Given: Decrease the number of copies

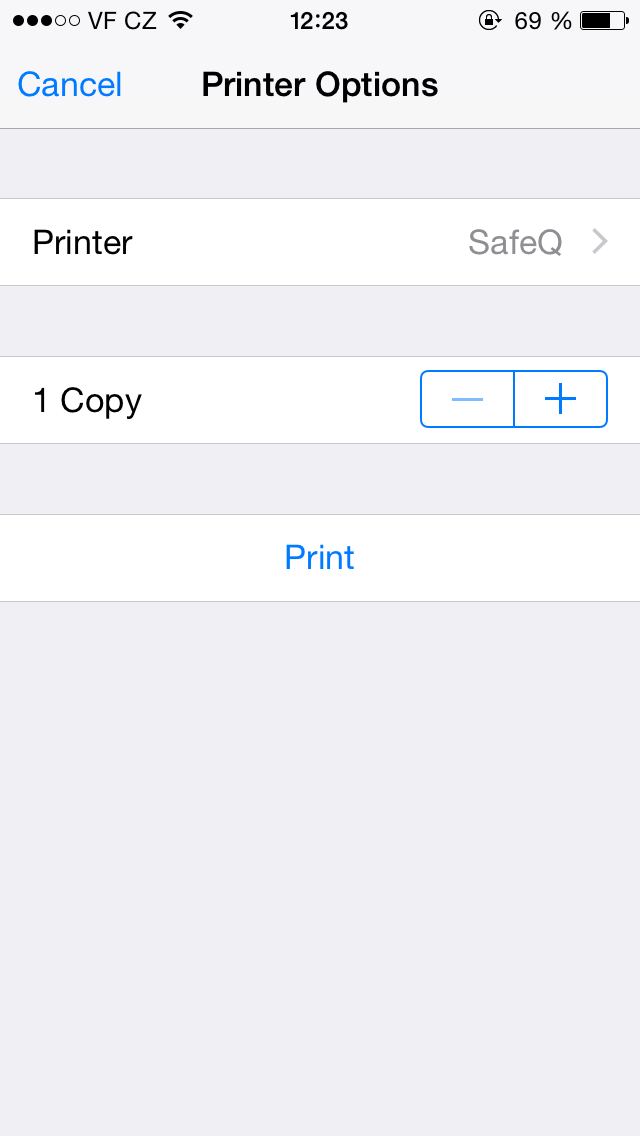Looking at the screenshot, I should click(467, 400).
